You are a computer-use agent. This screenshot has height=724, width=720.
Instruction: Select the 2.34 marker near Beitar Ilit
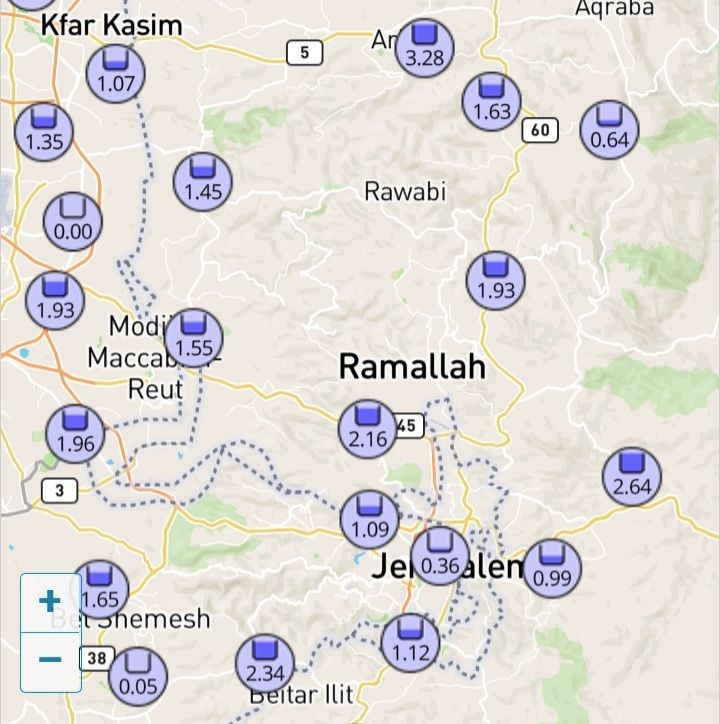pyautogui.click(x=265, y=663)
